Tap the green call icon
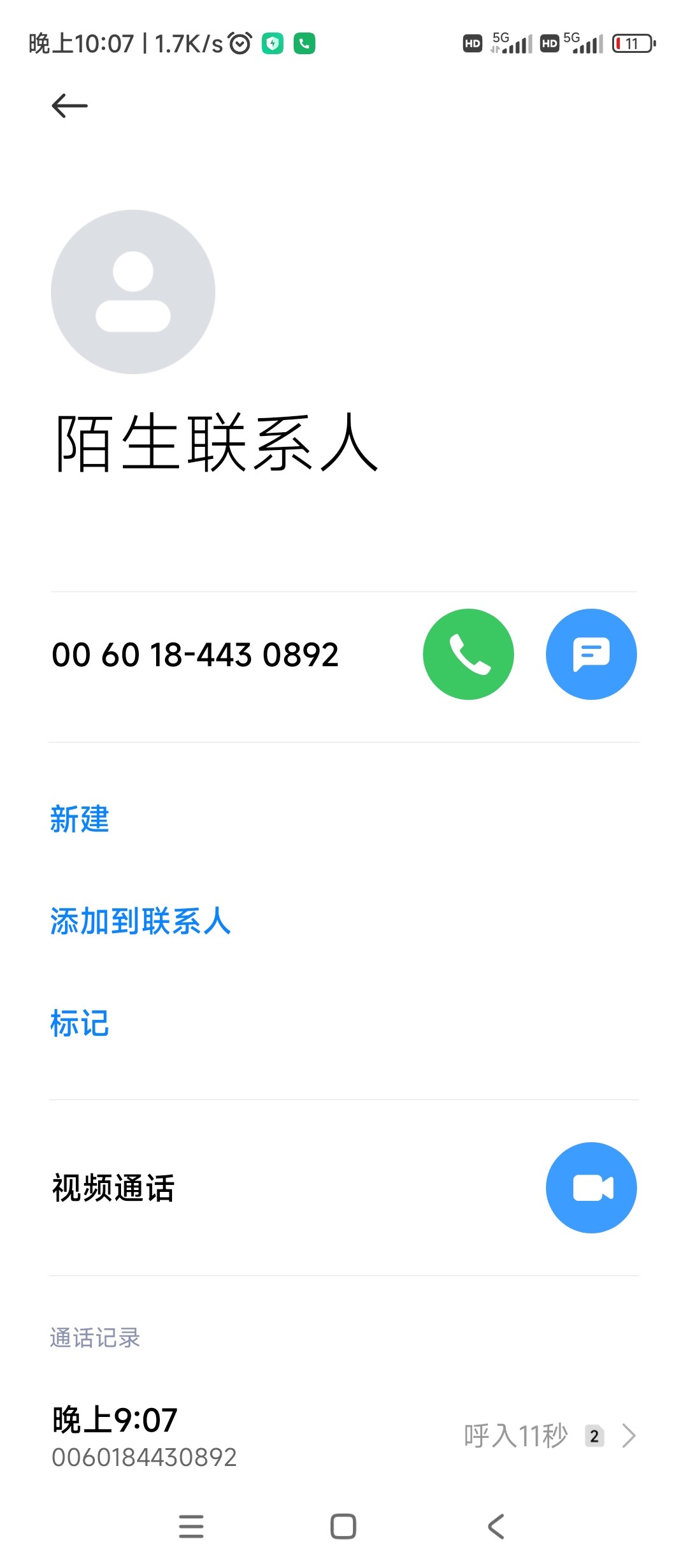688x1568 pixels. coord(468,654)
